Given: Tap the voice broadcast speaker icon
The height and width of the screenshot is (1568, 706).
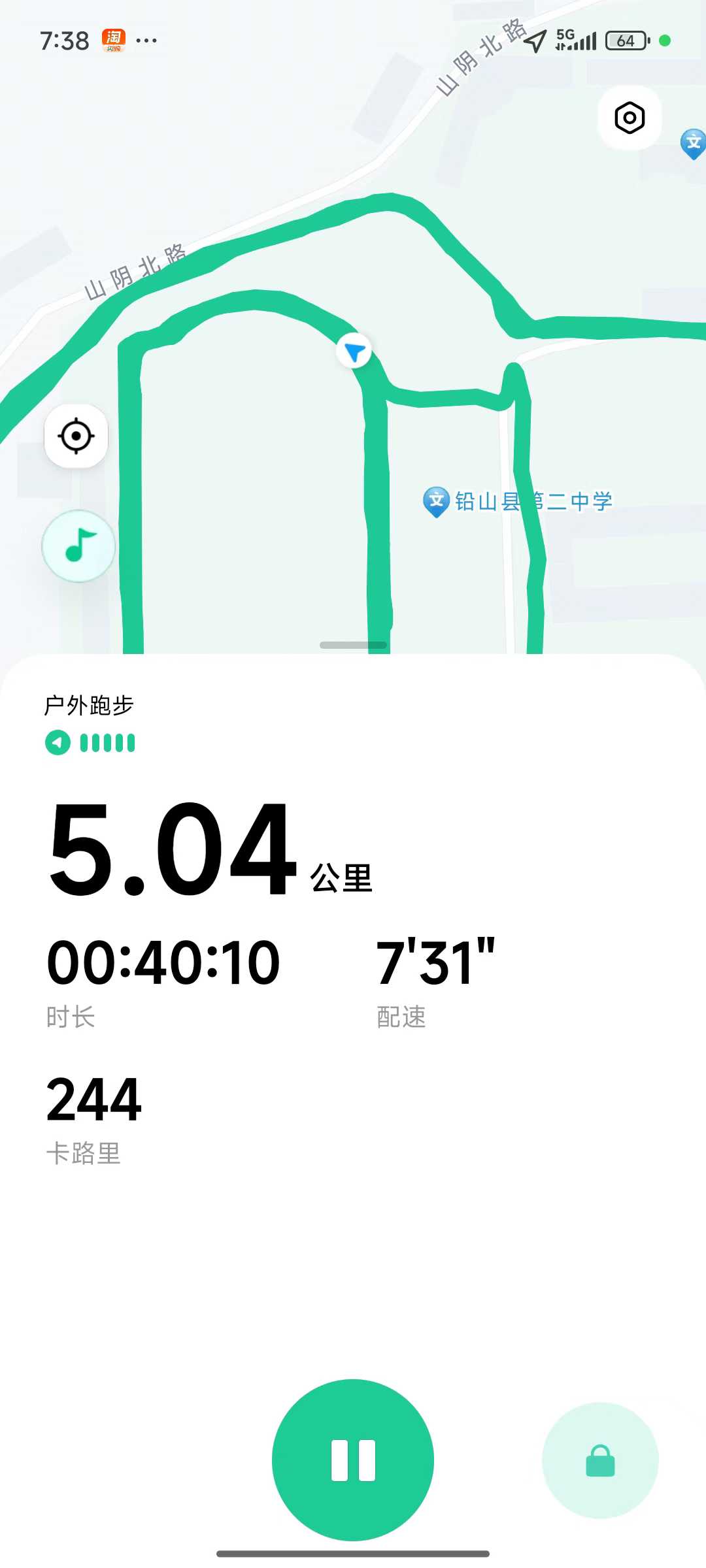Looking at the screenshot, I should click(x=58, y=742).
